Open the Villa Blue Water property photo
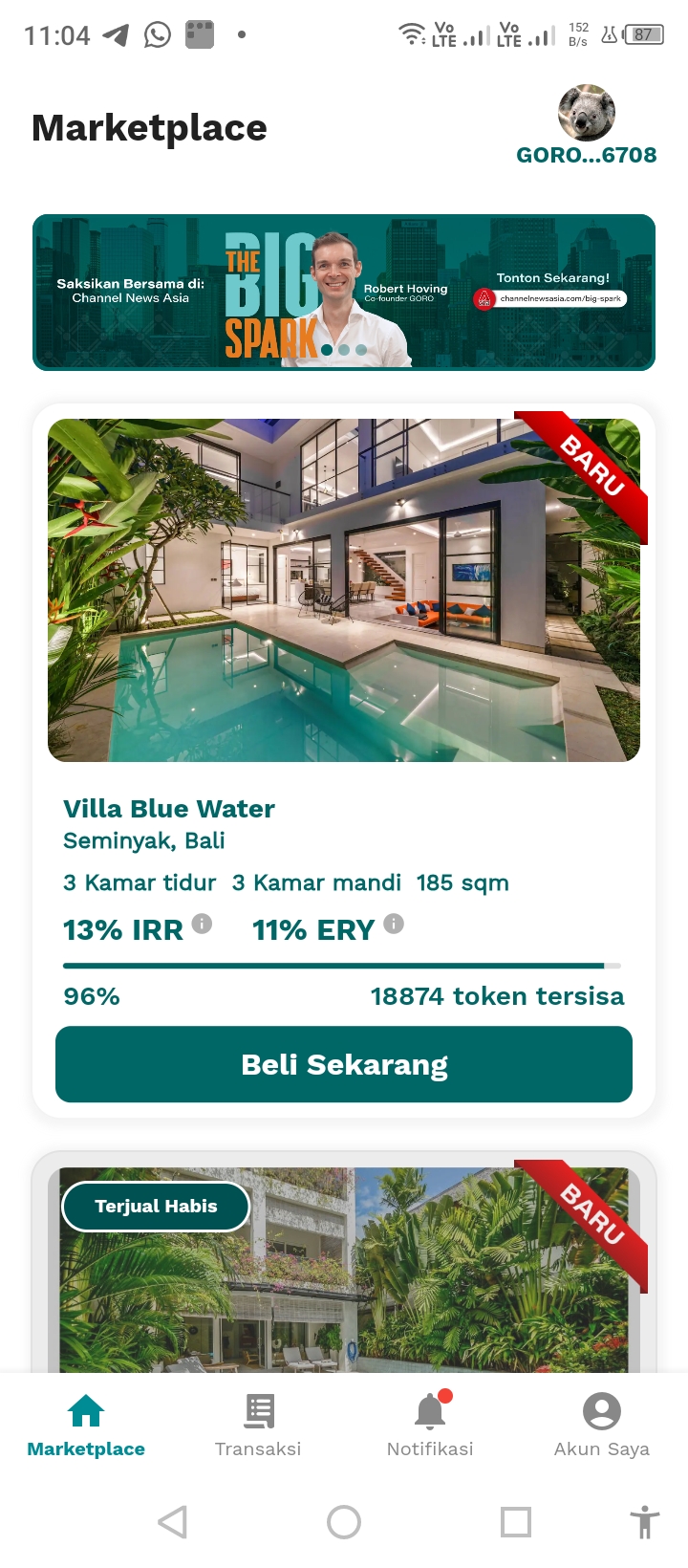This screenshot has height=1568, width=688. click(x=344, y=590)
